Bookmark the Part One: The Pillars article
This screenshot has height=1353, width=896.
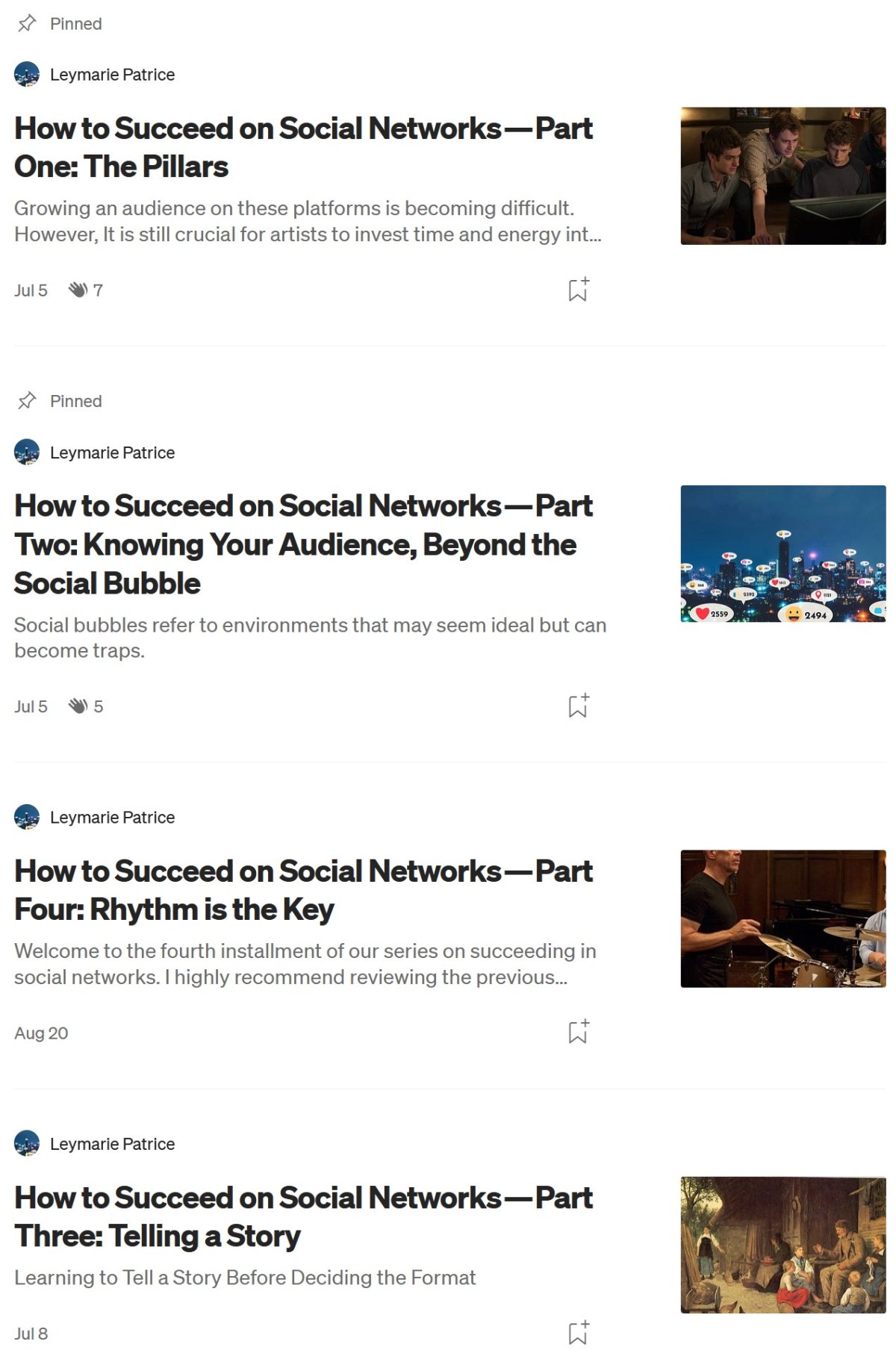(x=578, y=290)
